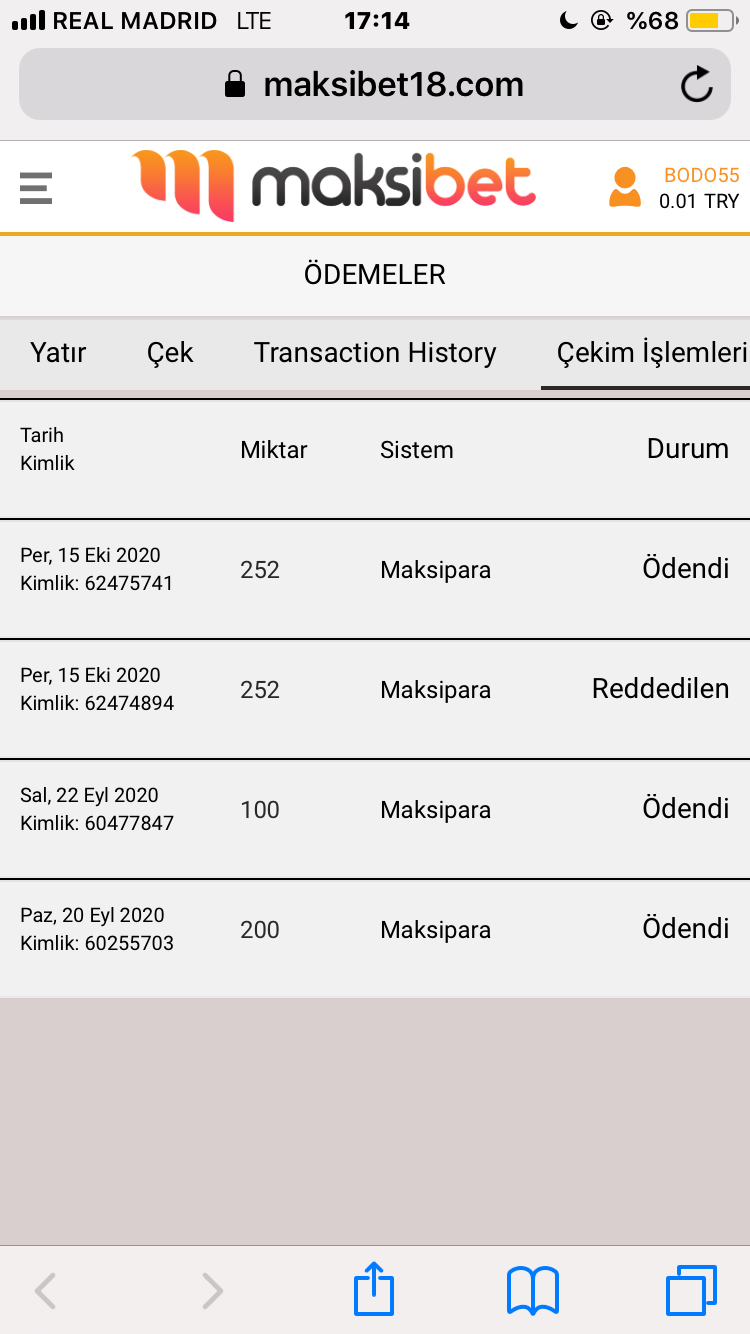The height and width of the screenshot is (1334, 750).
Task: Open the Transaction History tab
Action: (375, 353)
